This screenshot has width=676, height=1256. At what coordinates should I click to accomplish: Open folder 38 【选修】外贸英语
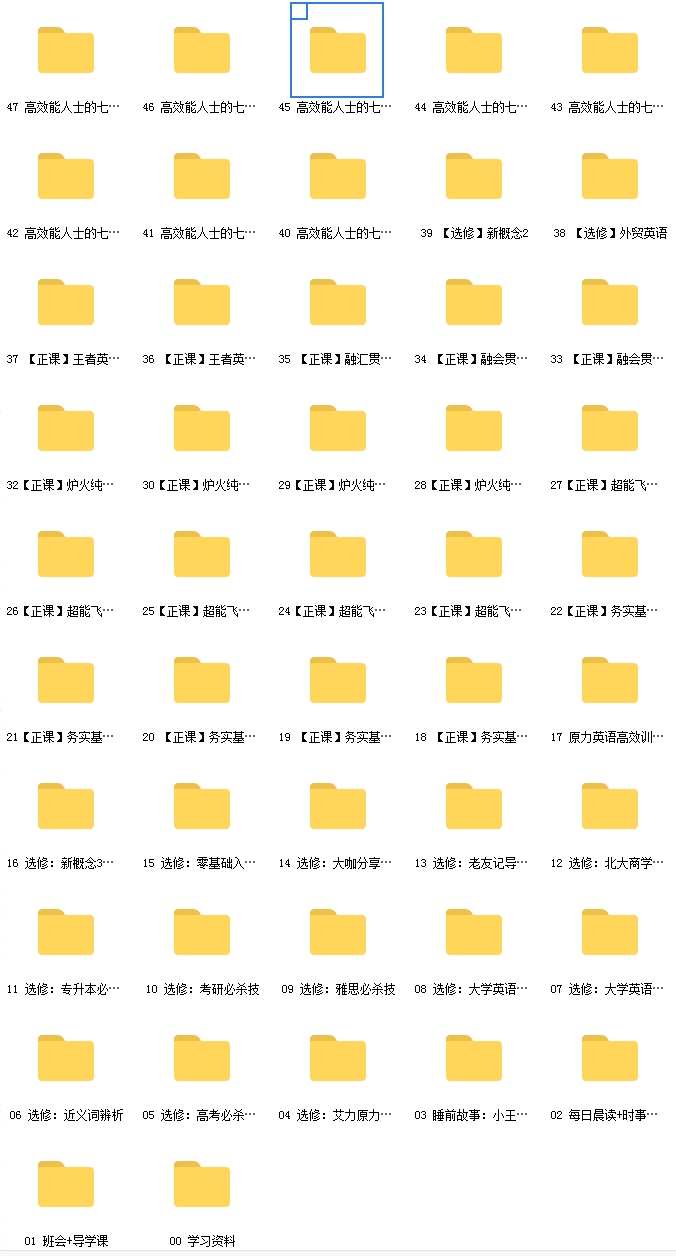coord(610,177)
